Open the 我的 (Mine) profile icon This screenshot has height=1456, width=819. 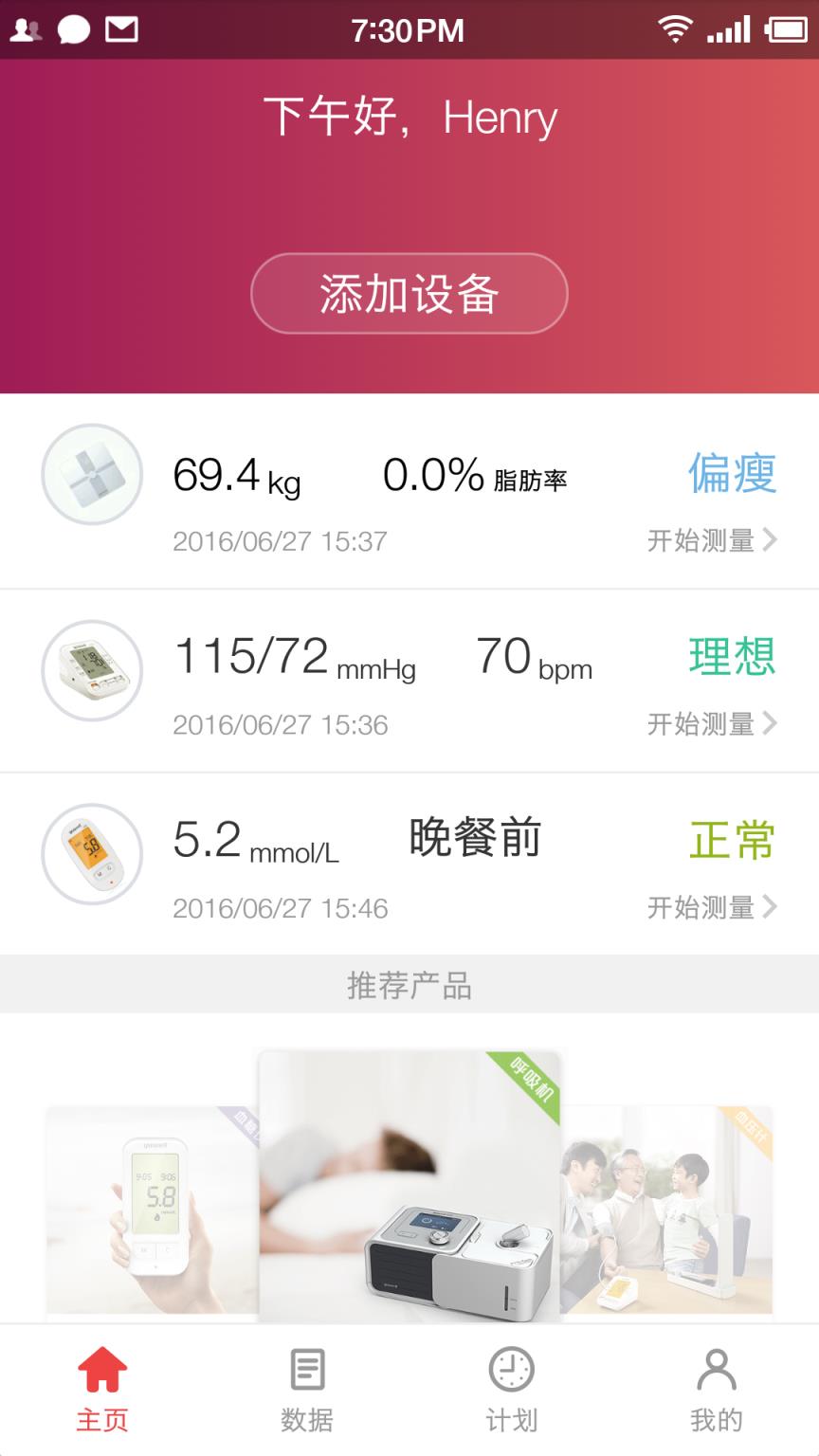coord(716,1369)
